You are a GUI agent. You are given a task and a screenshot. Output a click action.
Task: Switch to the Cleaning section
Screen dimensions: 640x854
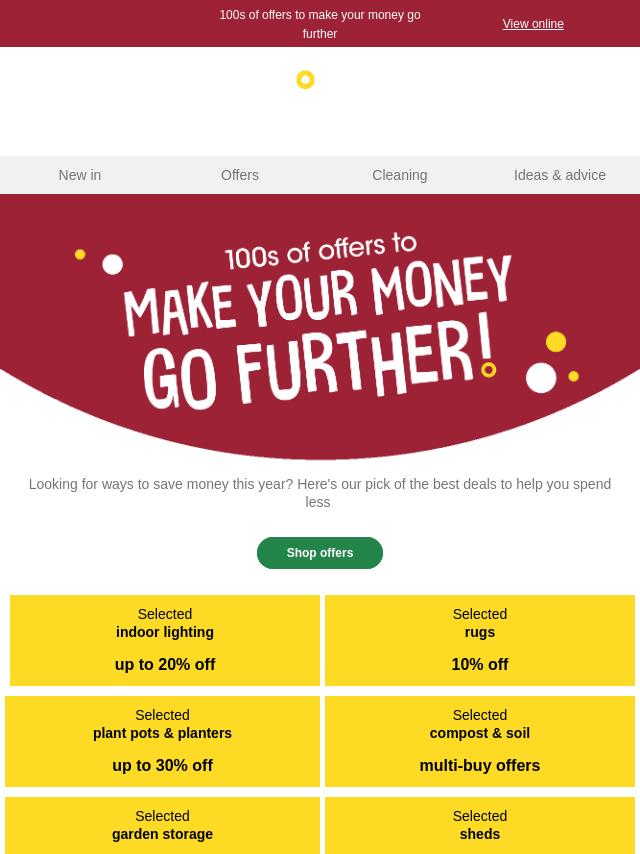tap(399, 175)
